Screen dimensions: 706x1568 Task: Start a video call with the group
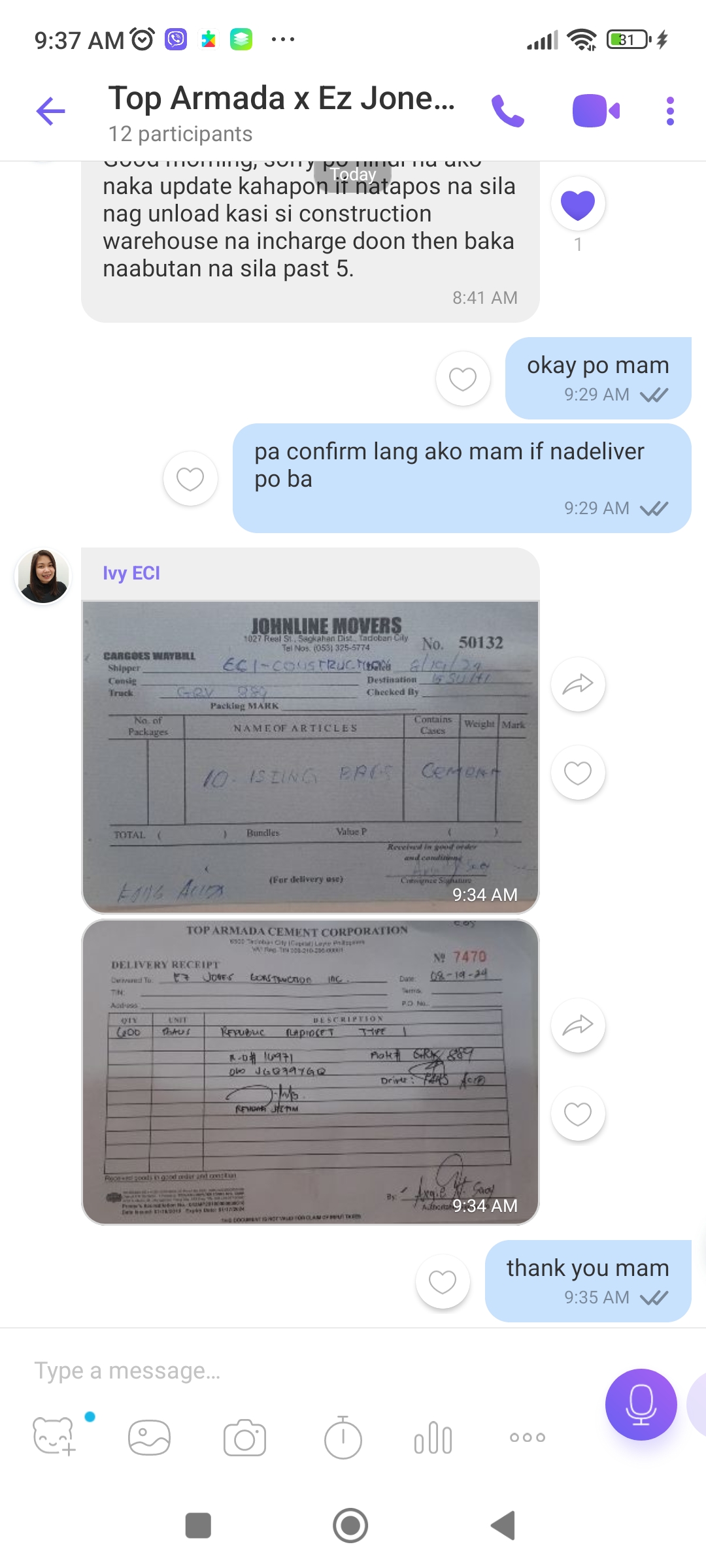[596, 111]
